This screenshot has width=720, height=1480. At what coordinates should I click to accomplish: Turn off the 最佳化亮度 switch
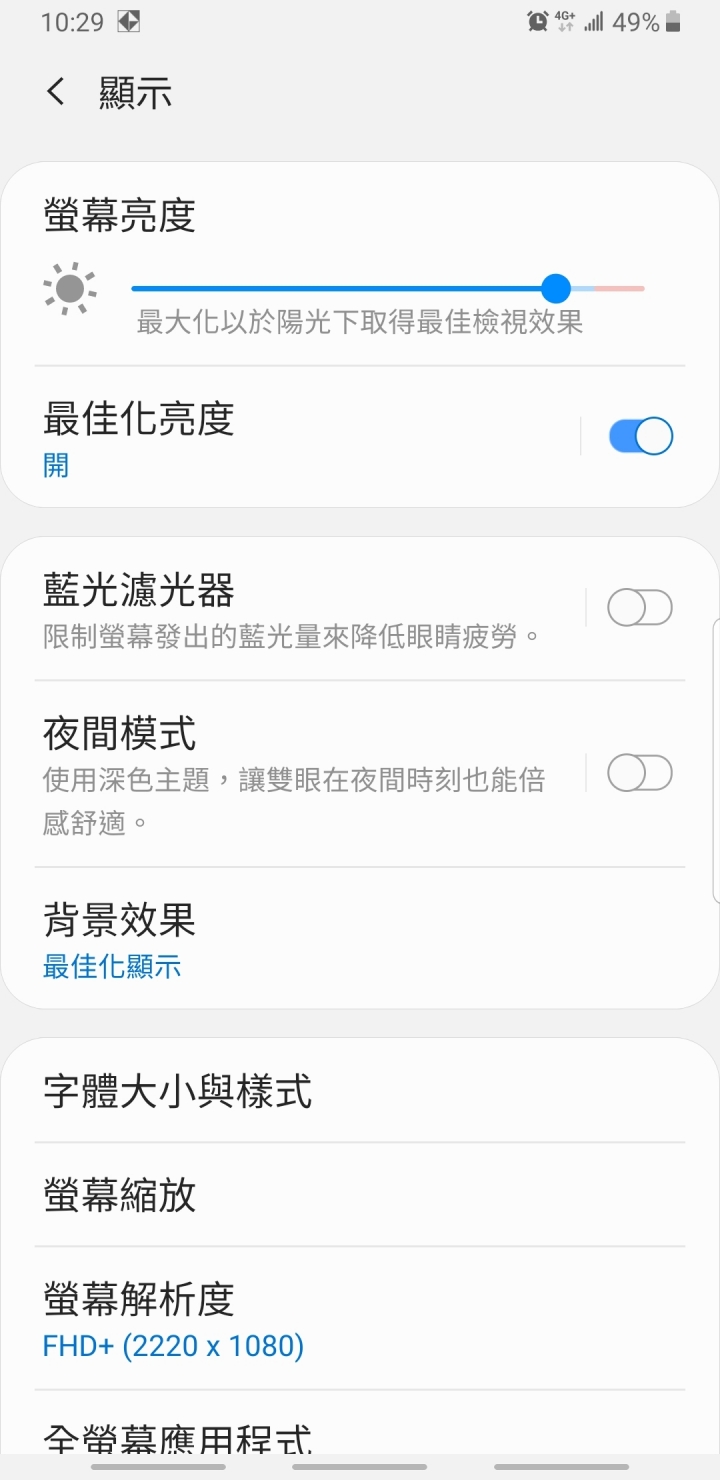[x=640, y=437]
